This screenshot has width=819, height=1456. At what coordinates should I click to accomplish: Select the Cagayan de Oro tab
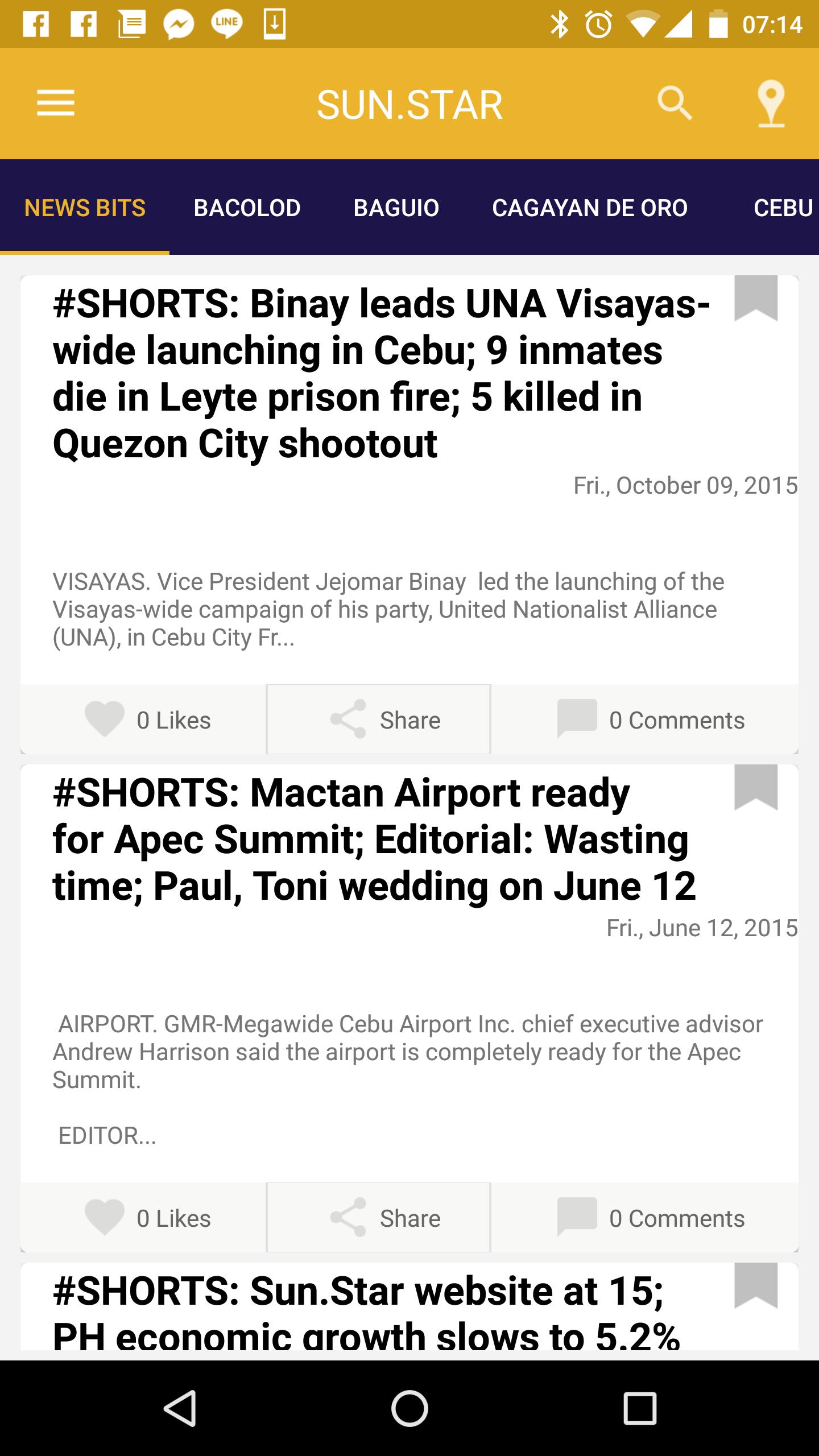[x=590, y=208]
